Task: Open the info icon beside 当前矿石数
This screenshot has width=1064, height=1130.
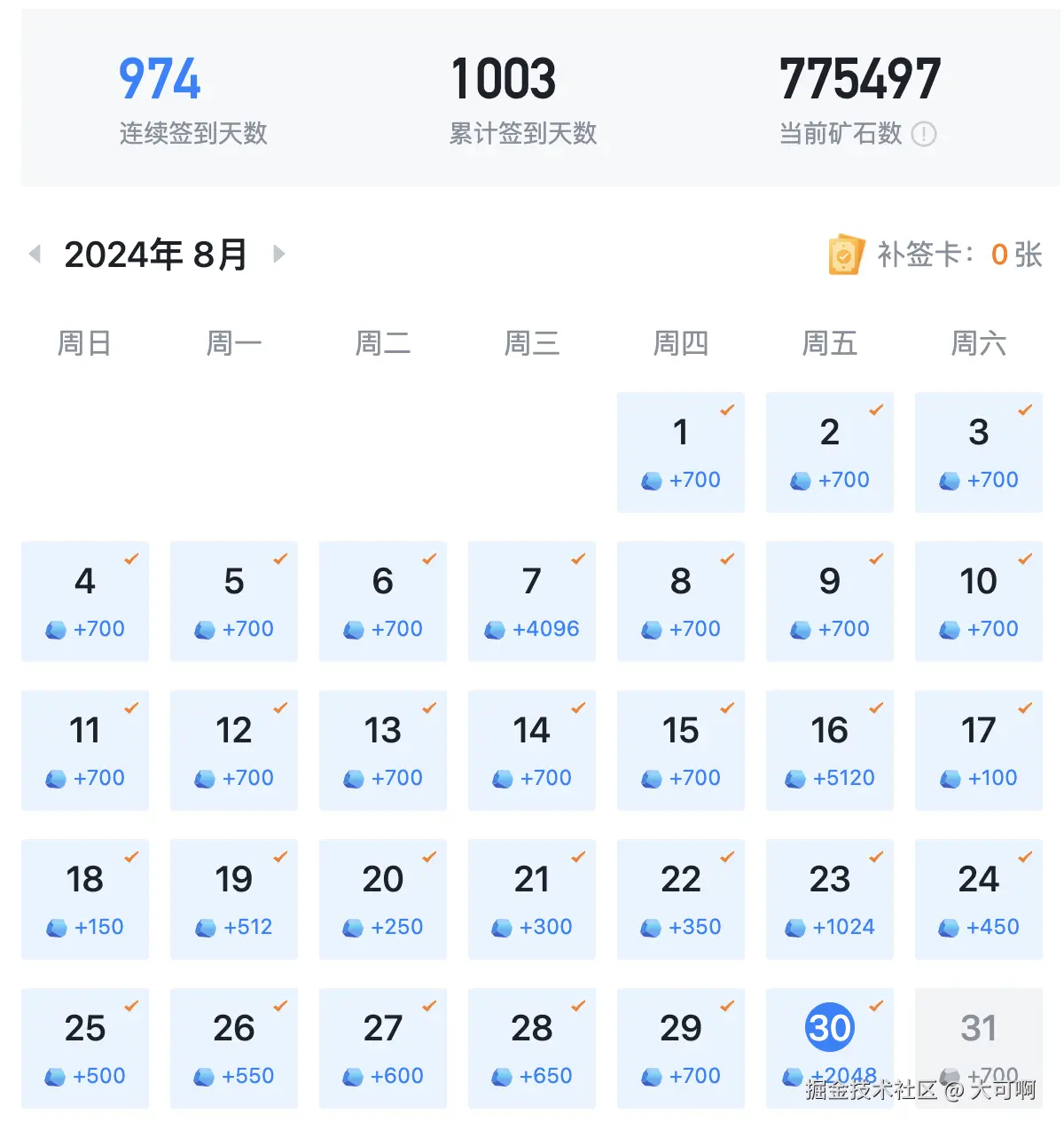Action: (925, 135)
